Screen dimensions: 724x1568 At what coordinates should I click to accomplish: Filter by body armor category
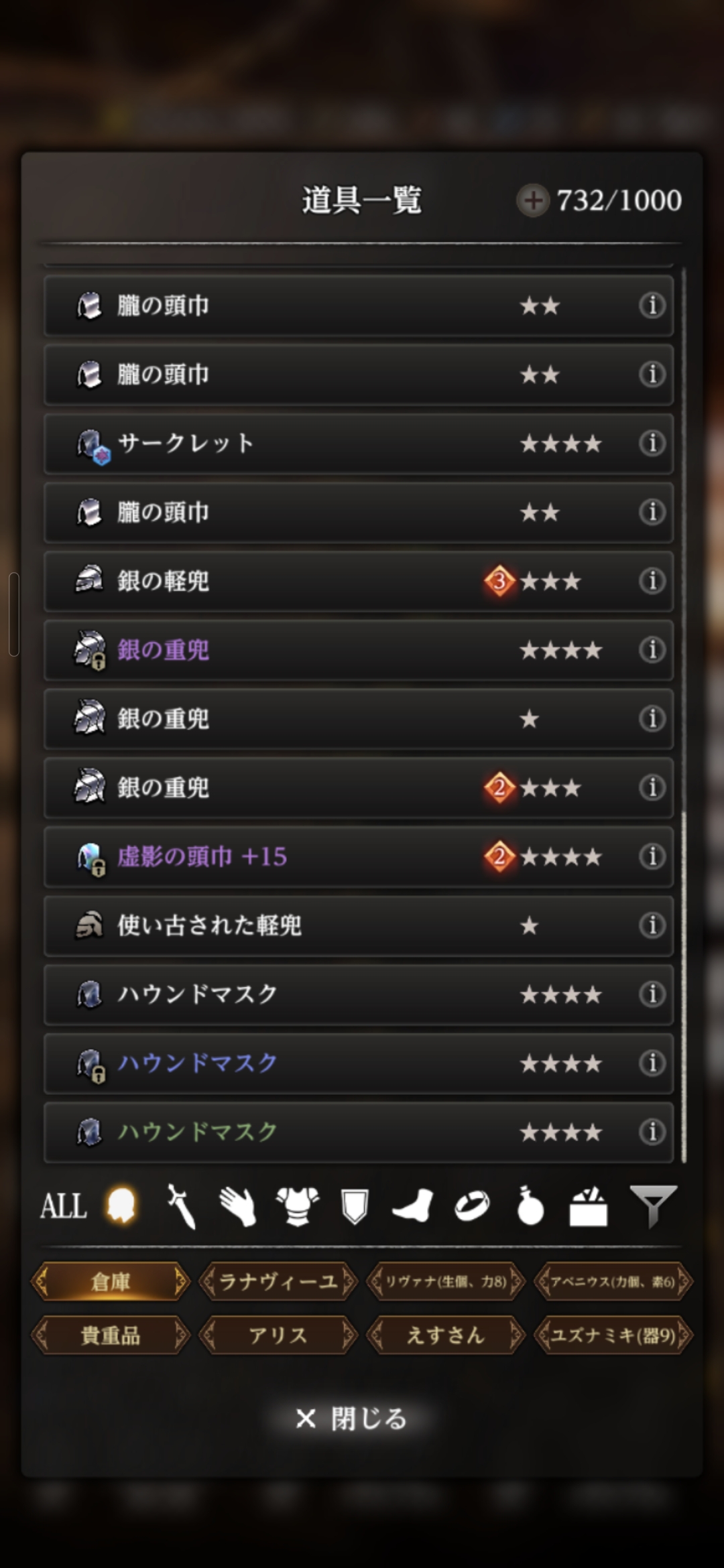tap(298, 1206)
